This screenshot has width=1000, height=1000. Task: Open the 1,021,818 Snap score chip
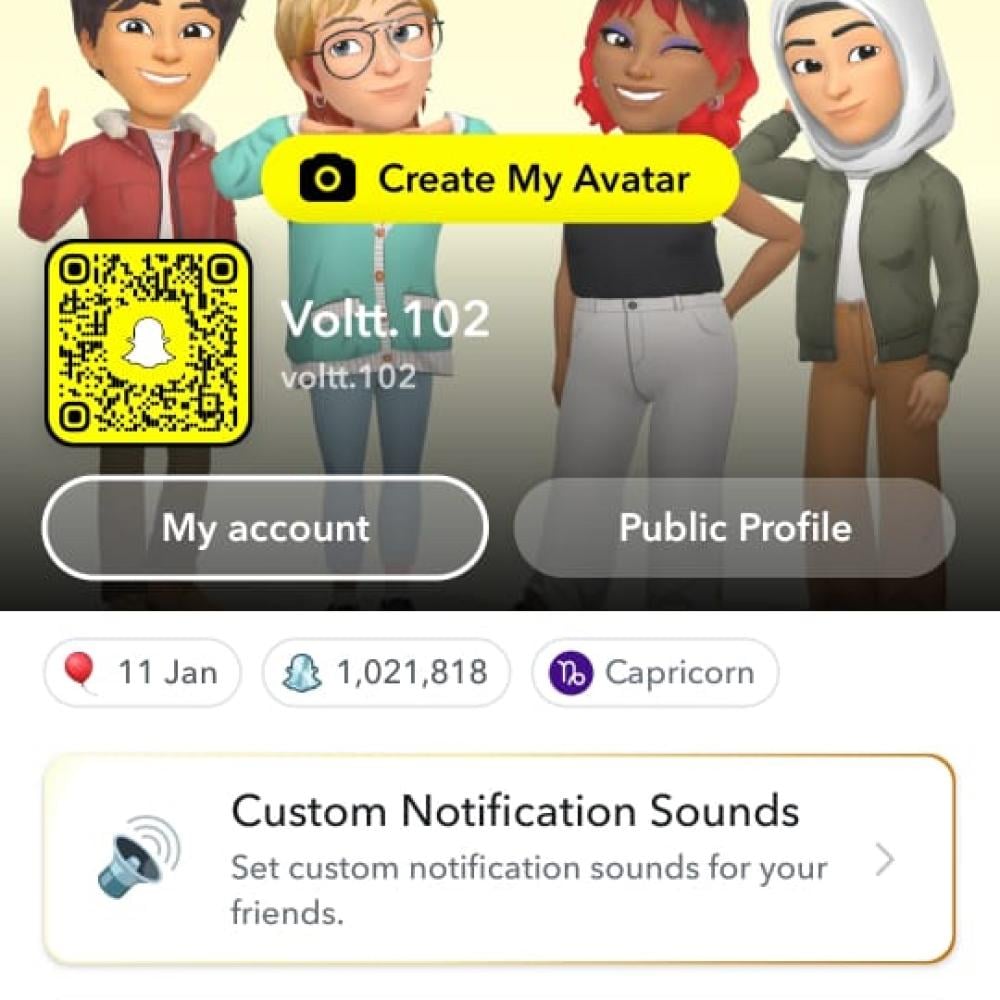pyautogui.click(x=386, y=672)
